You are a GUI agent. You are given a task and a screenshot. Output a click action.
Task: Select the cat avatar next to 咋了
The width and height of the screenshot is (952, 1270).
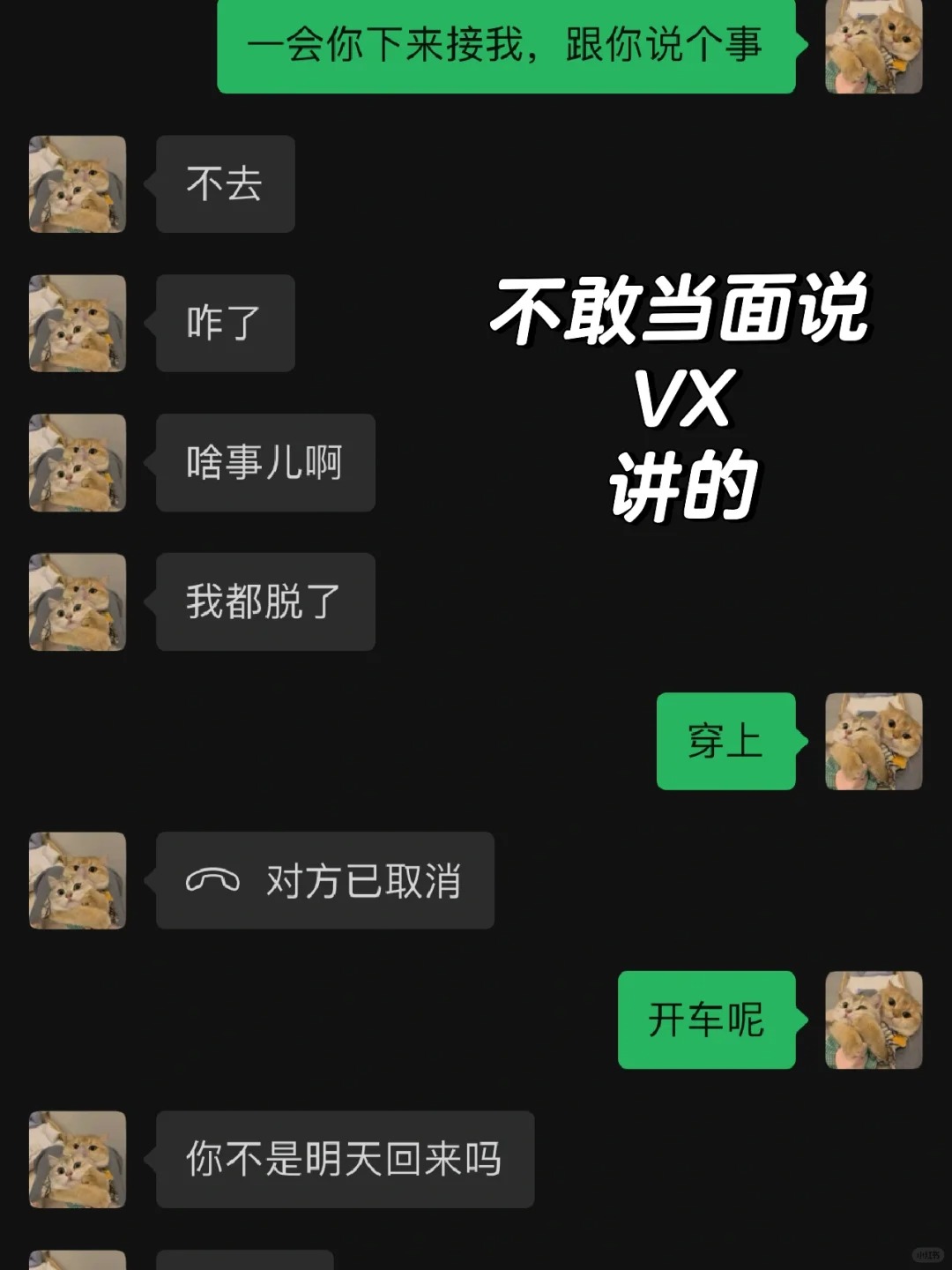(x=77, y=324)
